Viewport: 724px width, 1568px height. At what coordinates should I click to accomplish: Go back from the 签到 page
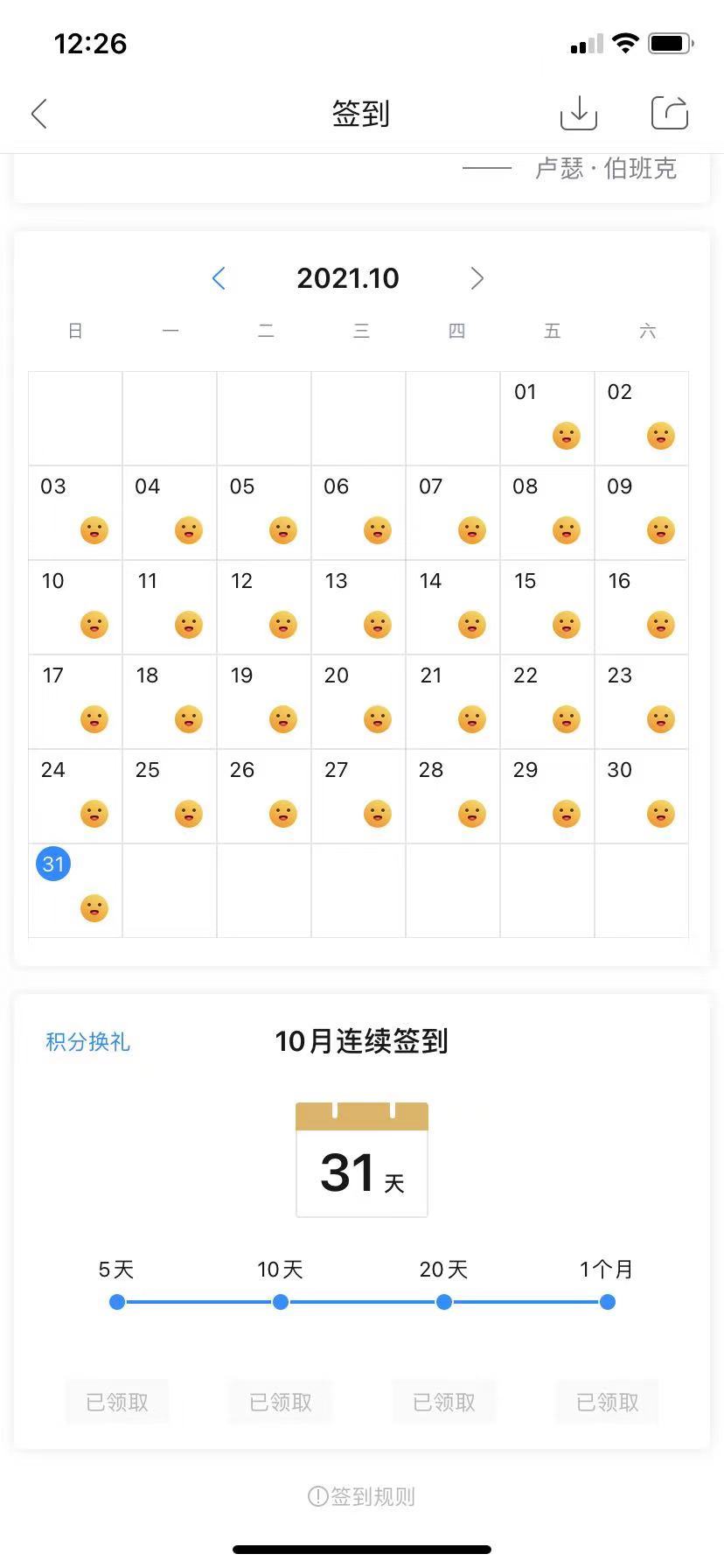click(39, 114)
